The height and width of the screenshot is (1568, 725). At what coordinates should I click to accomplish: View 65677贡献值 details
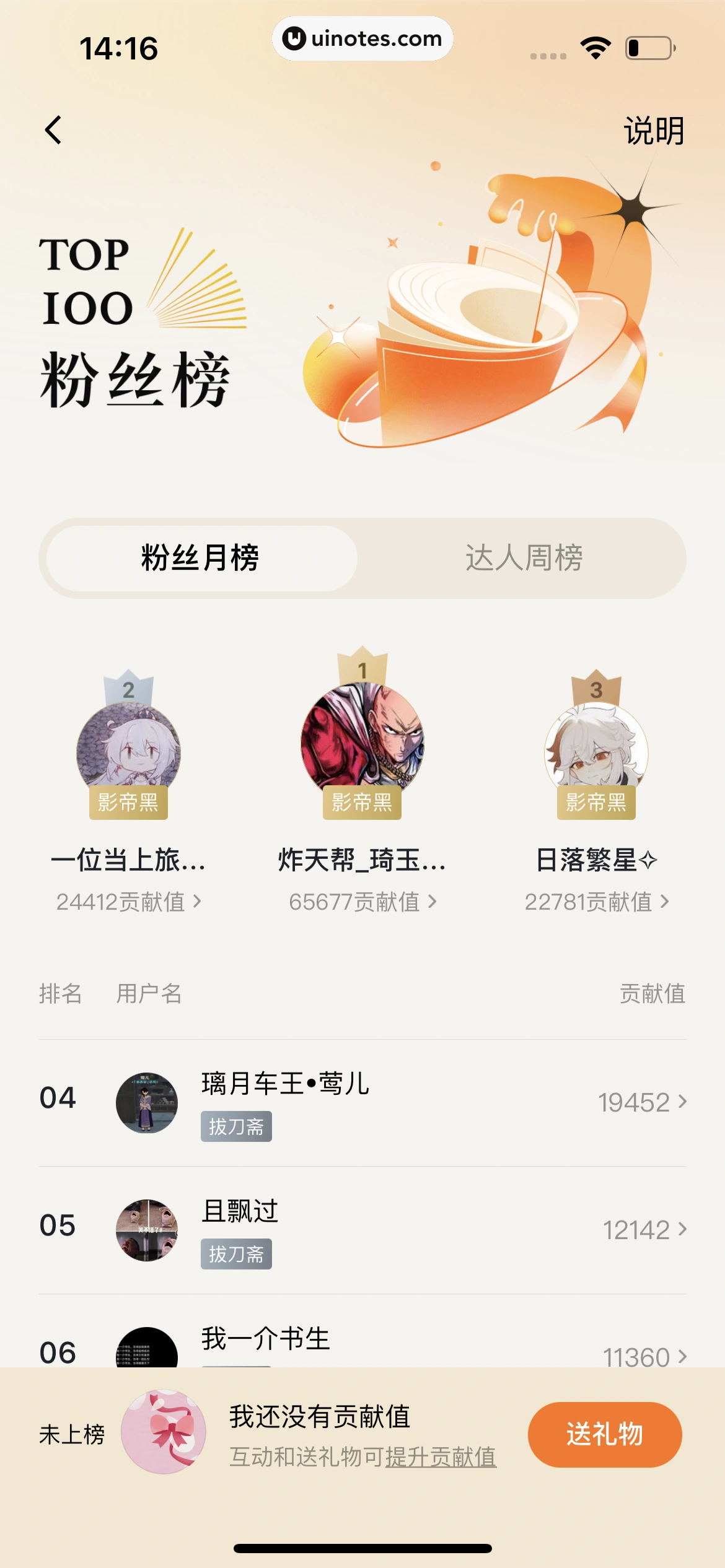362,902
